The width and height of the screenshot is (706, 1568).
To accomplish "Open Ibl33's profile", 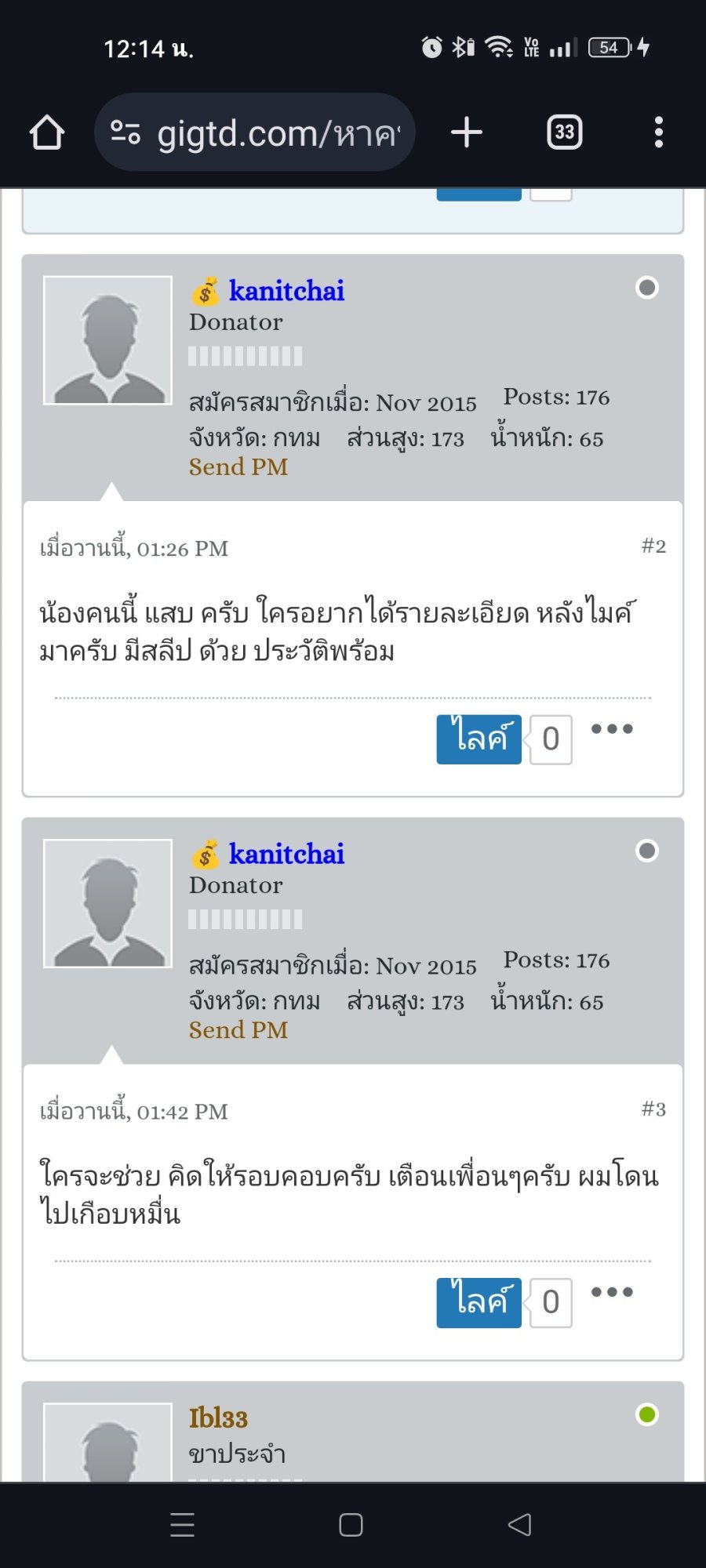I will [x=218, y=1418].
